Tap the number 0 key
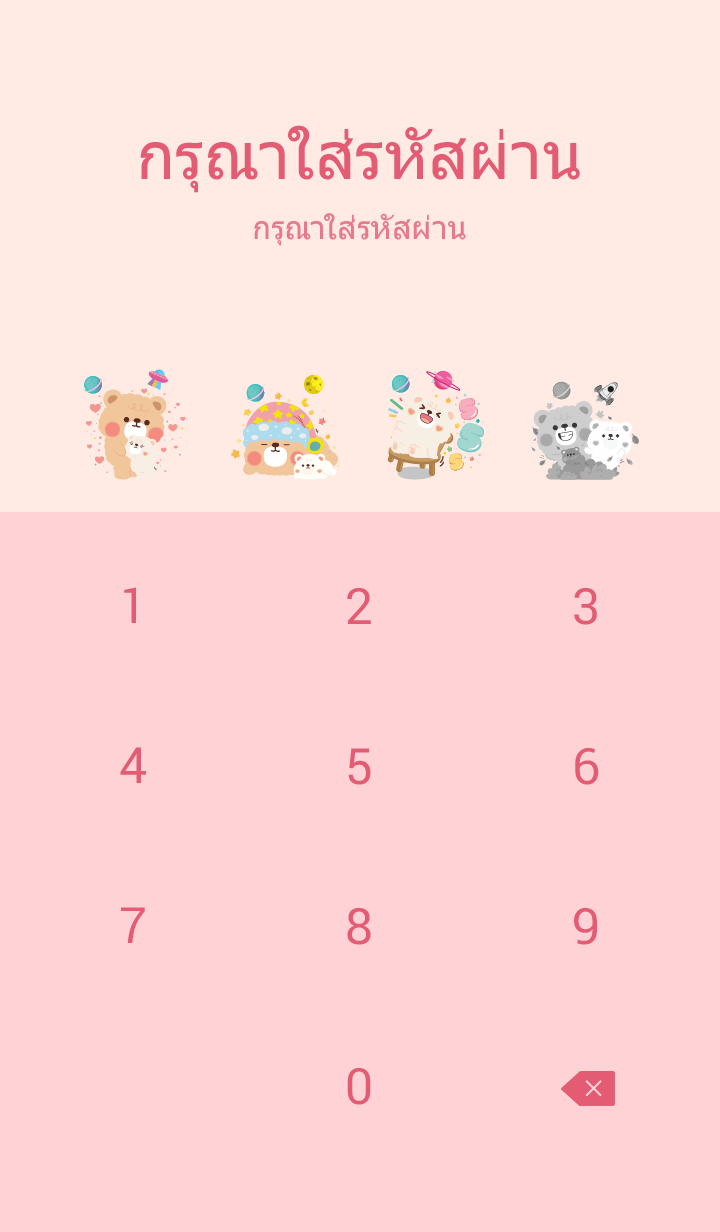This screenshot has height=1232, width=720. point(359,1087)
